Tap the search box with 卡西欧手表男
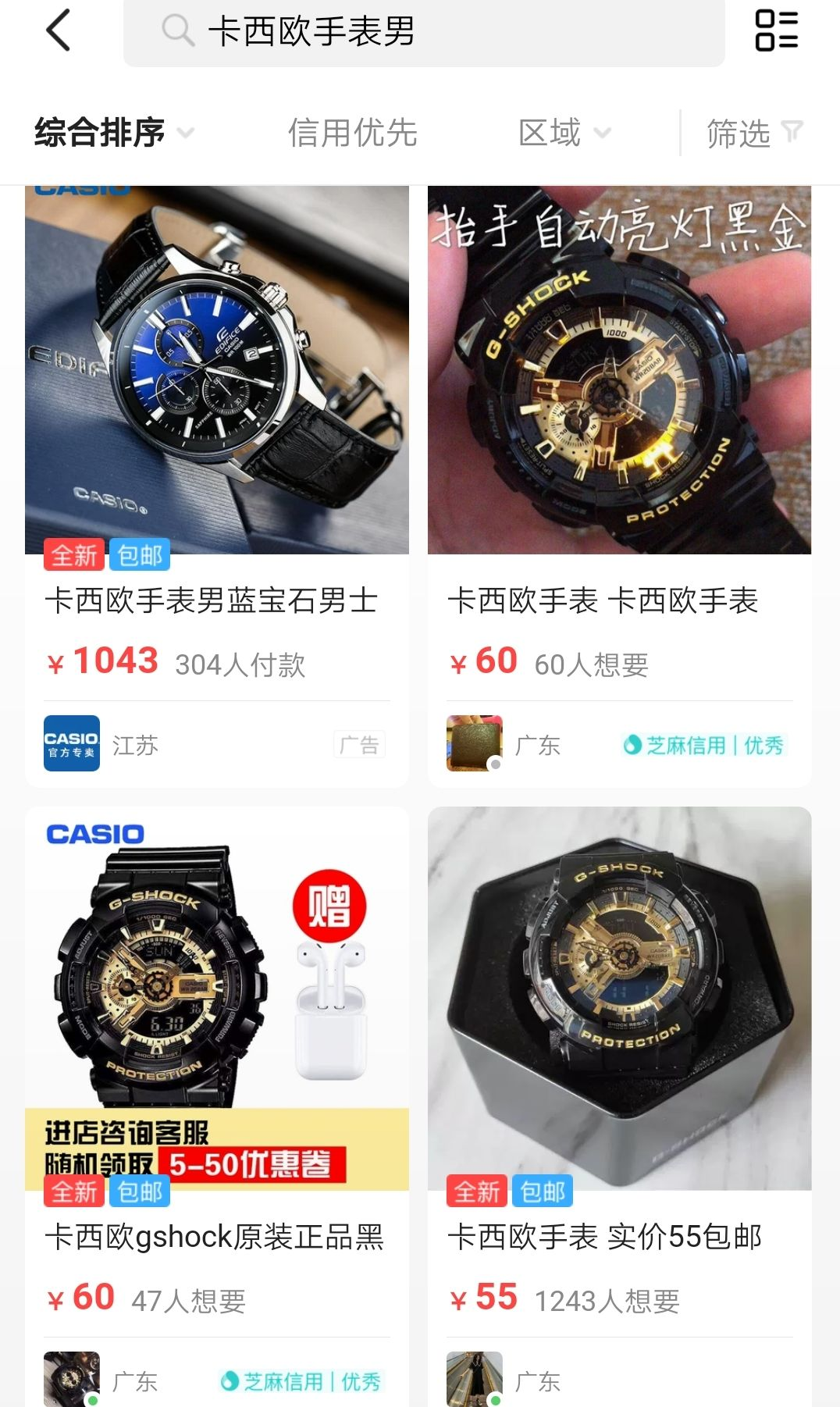Screen dimensions: 840x1407 423,33
